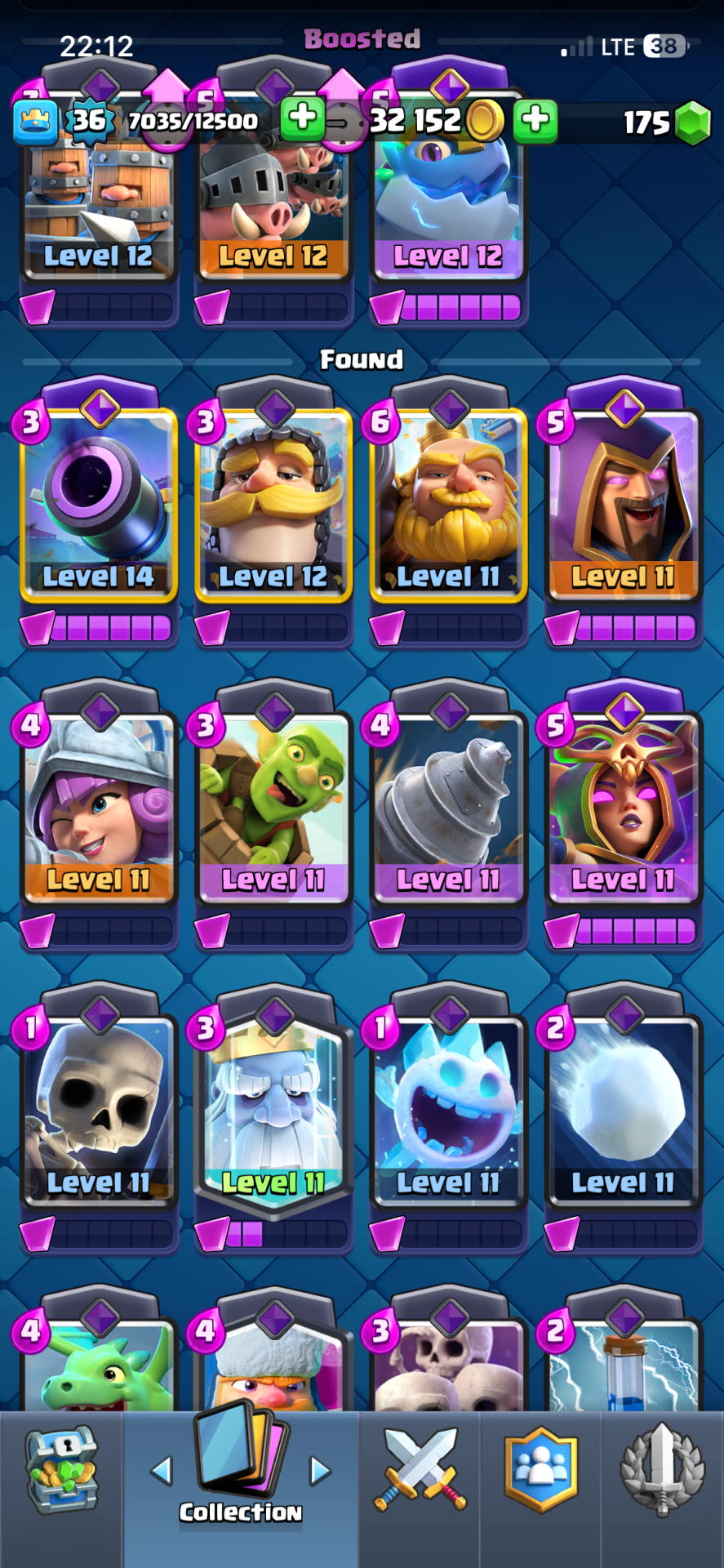This screenshot has height=1568, width=724.
Task: Open the level 36 king profile icon
Action: point(36,122)
